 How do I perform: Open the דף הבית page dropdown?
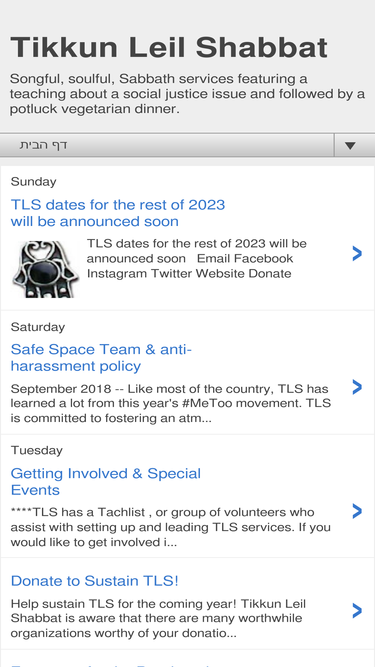pyautogui.click(x=187, y=145)
